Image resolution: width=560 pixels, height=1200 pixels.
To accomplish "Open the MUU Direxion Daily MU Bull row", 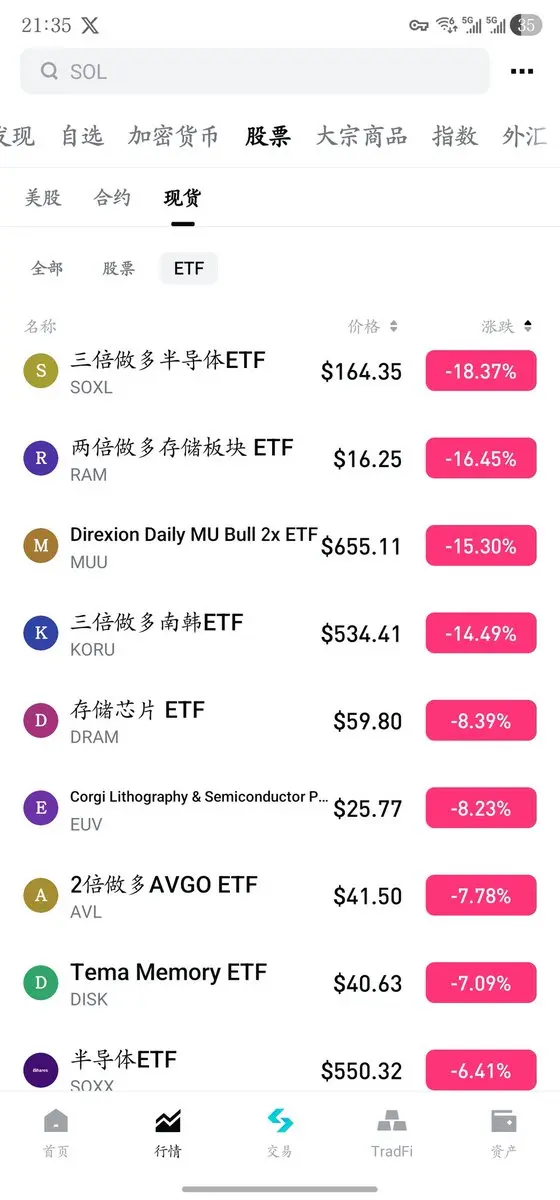I will tap(280, 546).
